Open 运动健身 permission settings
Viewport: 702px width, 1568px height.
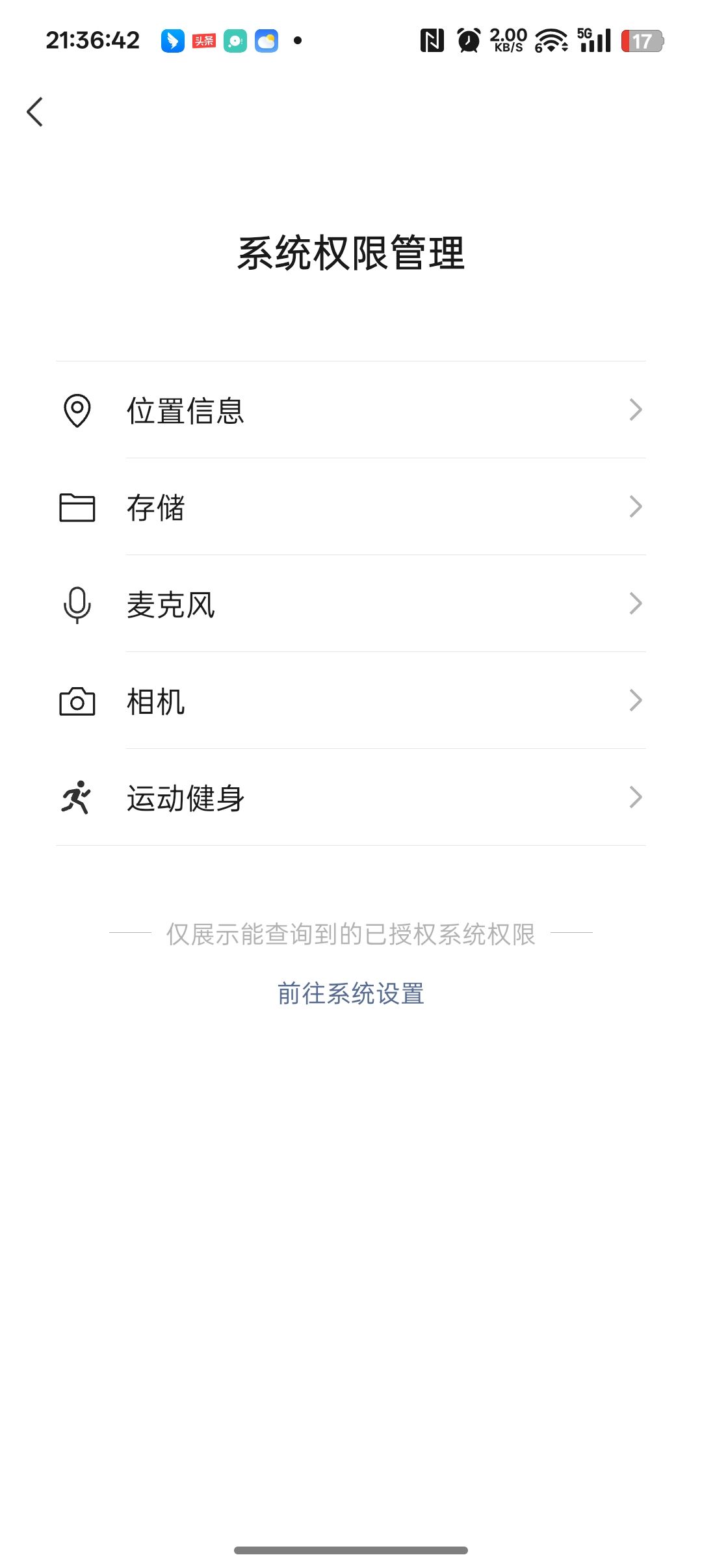tap(351, 798)
